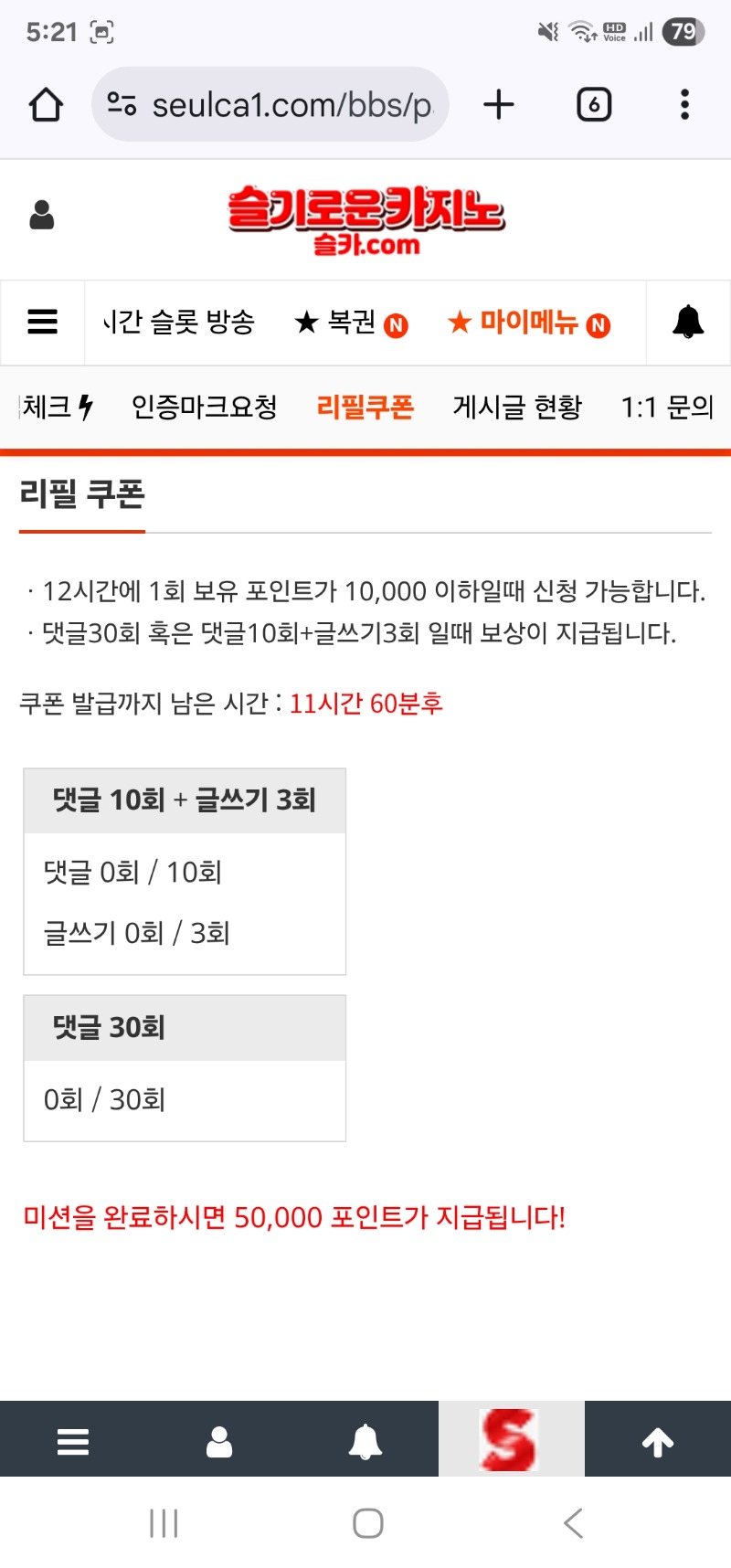Open the user profile icon beside logo
731x1568 pixels.
tap(42, 216)
